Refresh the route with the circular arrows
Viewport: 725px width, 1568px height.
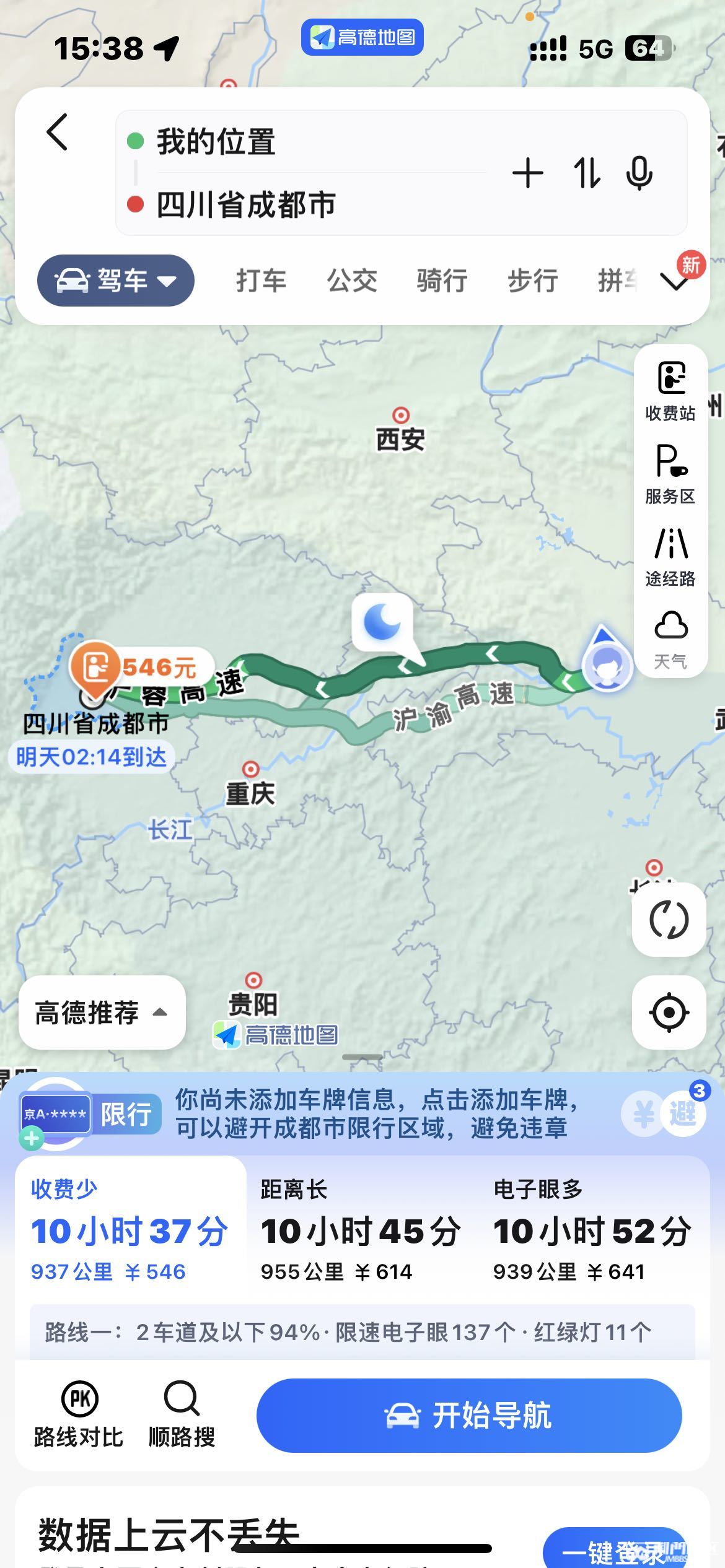[669, 920]
